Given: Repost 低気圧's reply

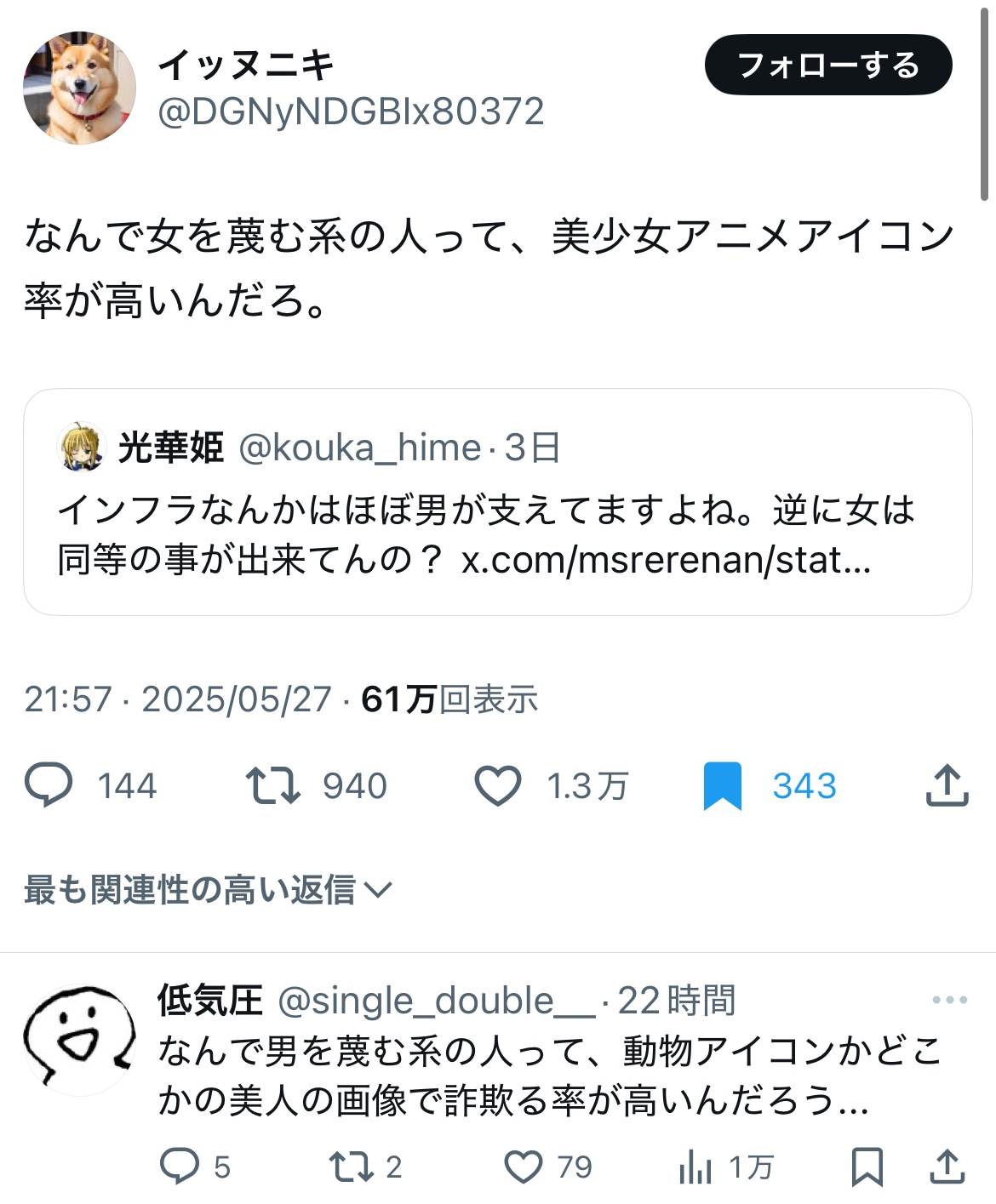Looking at the screenshot, I should 350,1167.
